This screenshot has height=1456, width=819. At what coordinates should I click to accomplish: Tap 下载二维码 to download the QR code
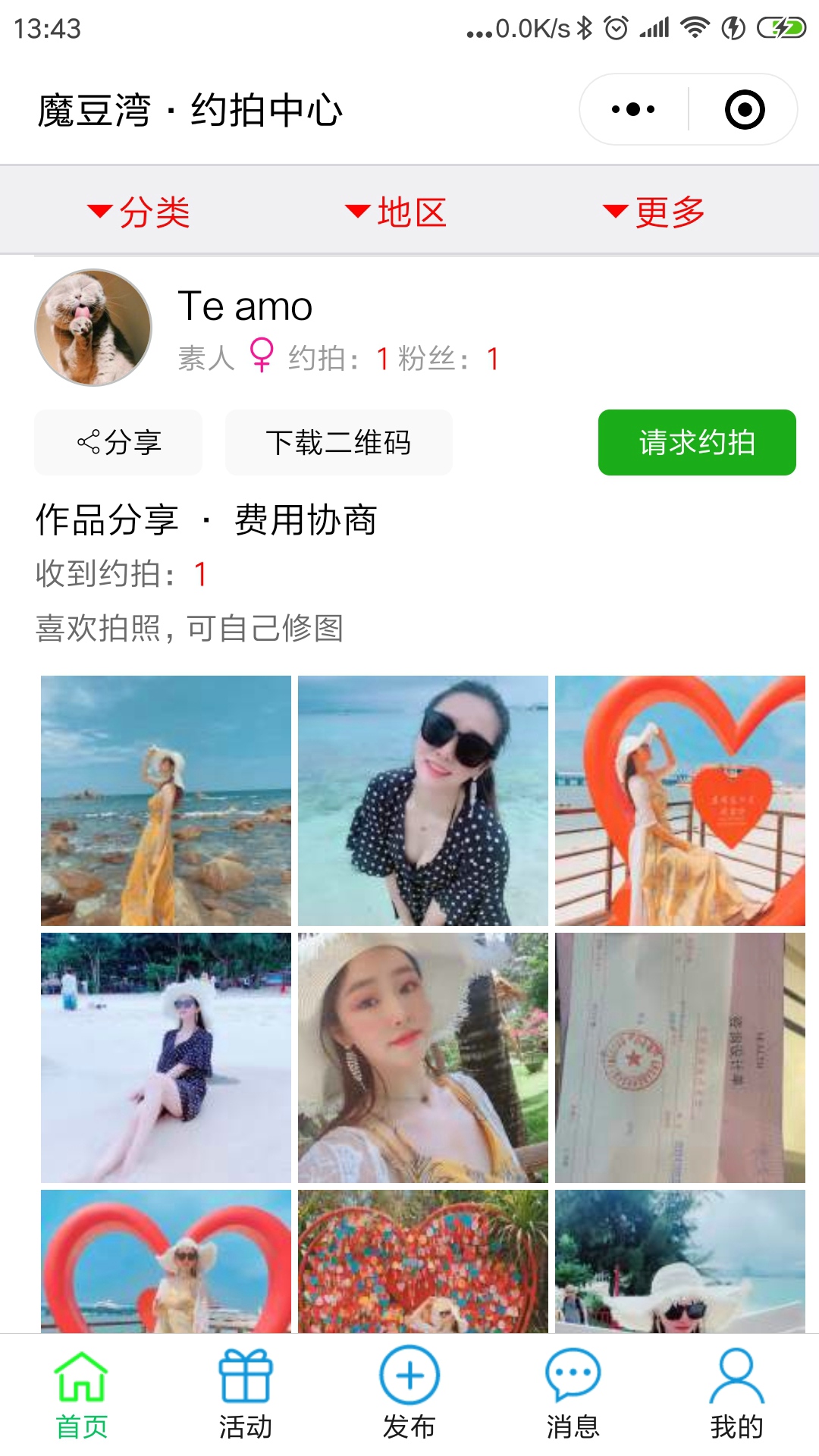338,442
